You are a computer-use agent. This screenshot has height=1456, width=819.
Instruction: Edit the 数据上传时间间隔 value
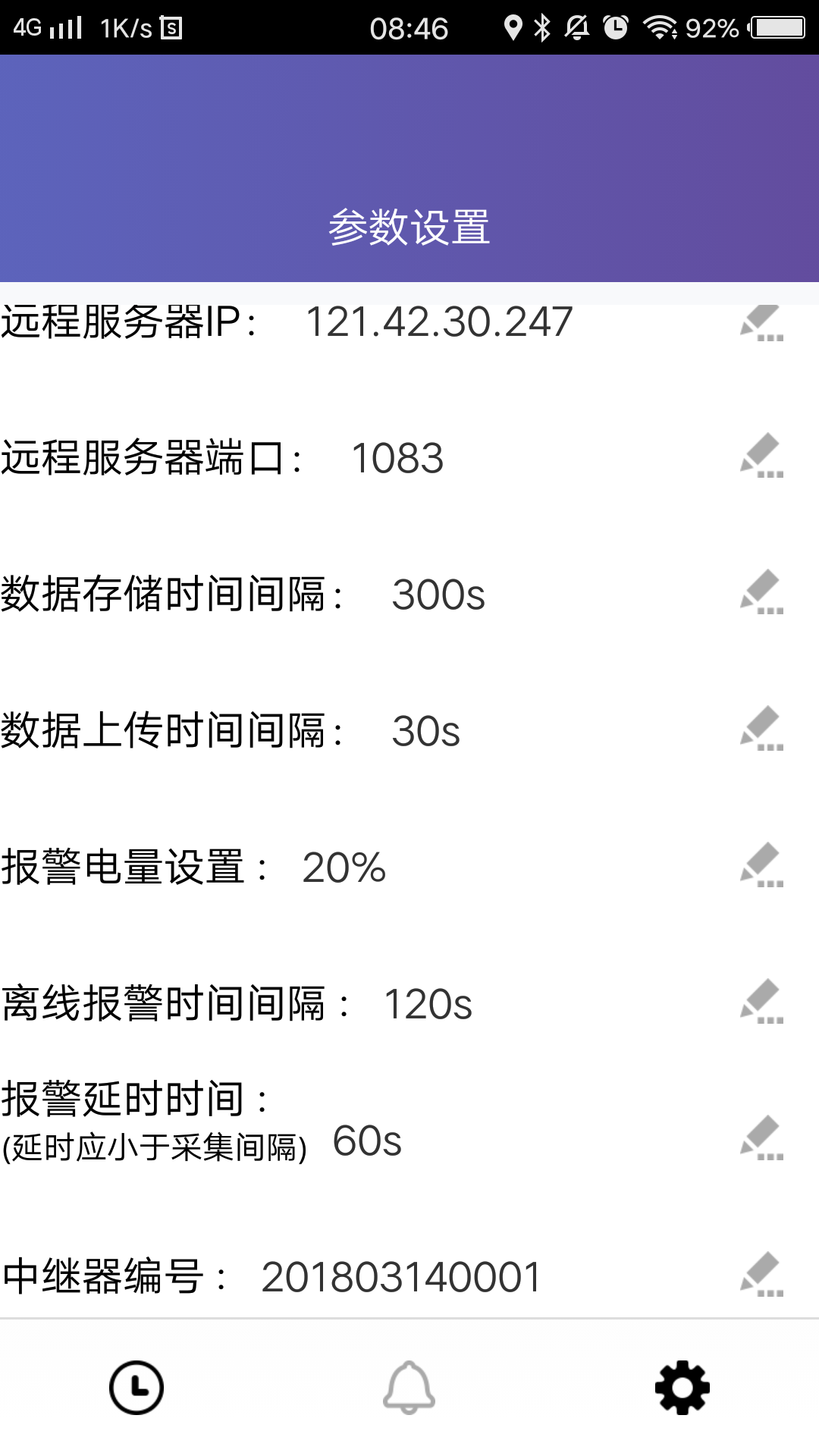[761, 729]
